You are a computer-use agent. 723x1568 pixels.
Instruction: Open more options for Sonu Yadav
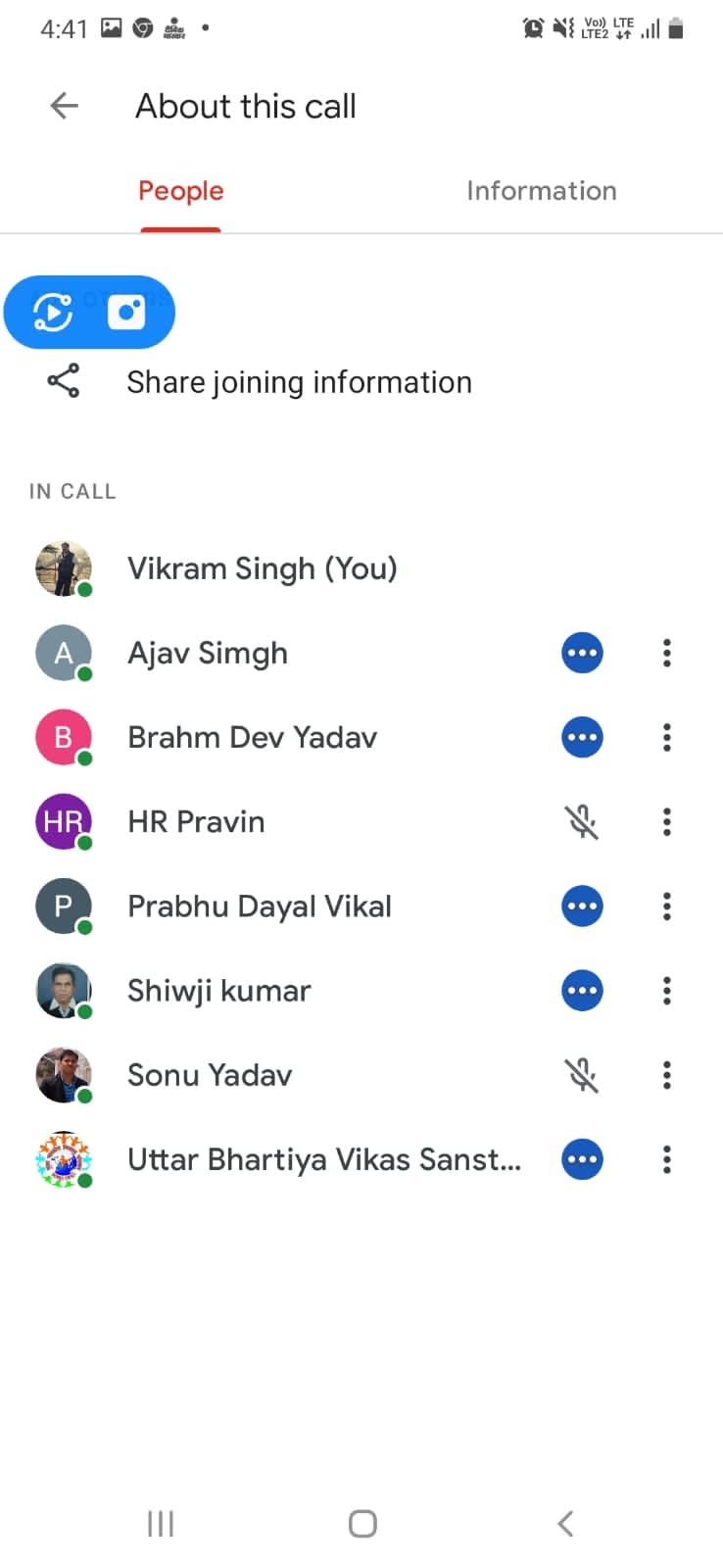667,1075
